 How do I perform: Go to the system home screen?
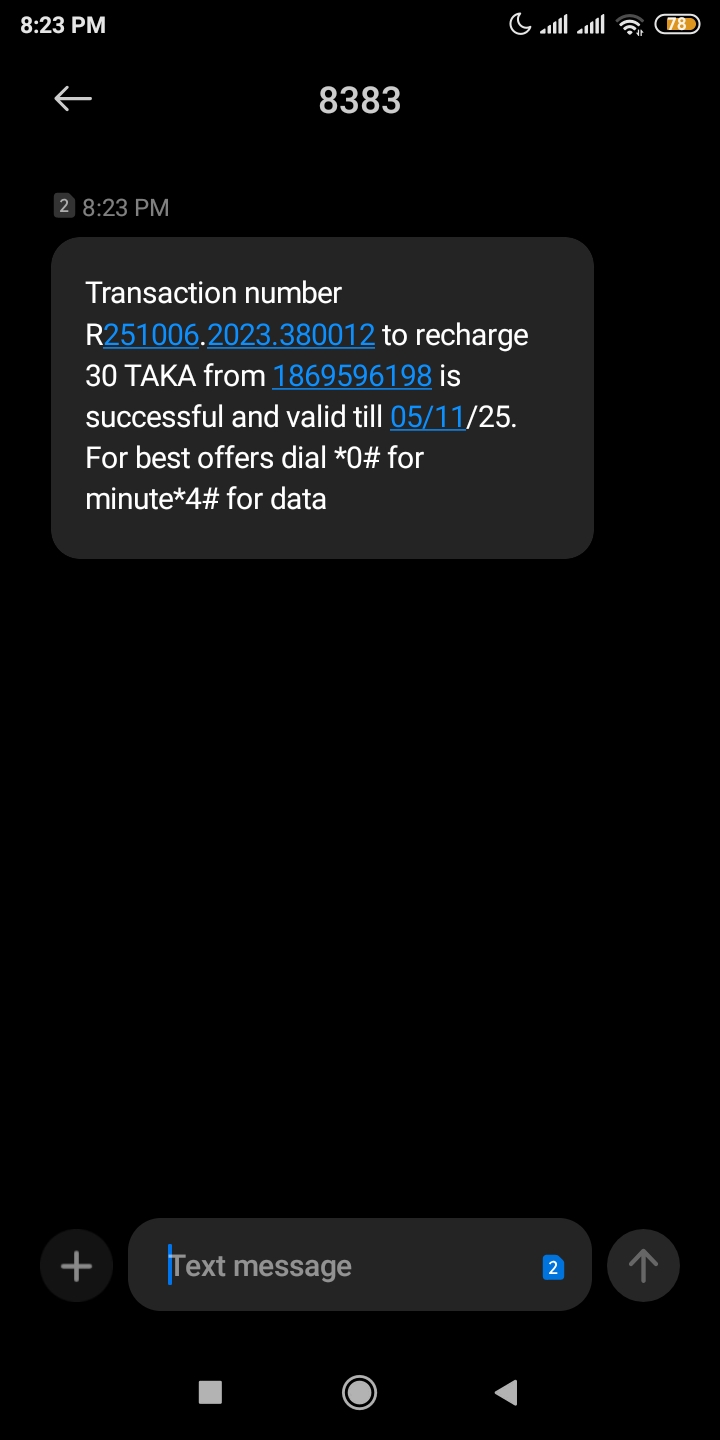(359, 1392)
